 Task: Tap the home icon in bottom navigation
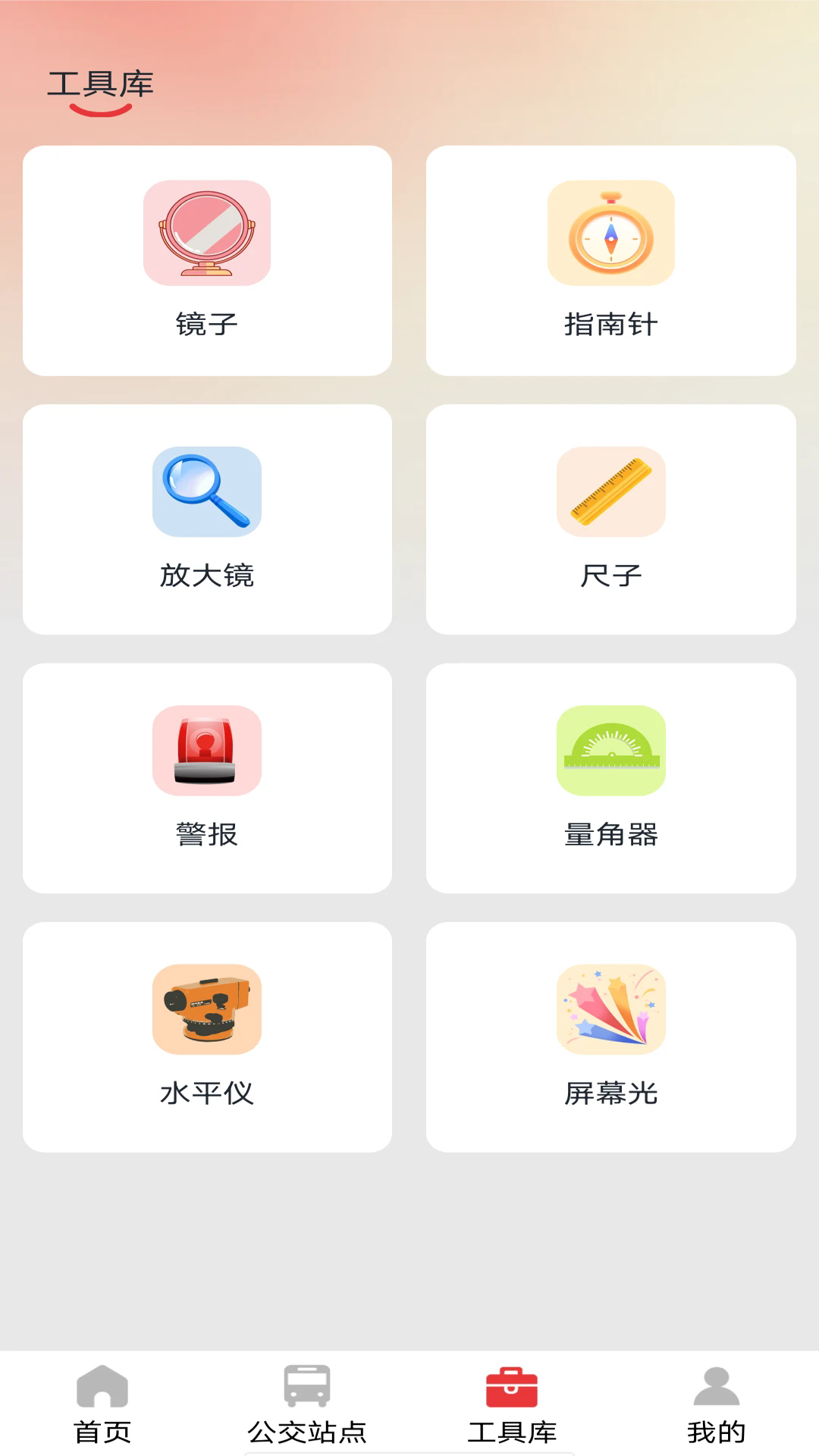tap(102, 1390)
